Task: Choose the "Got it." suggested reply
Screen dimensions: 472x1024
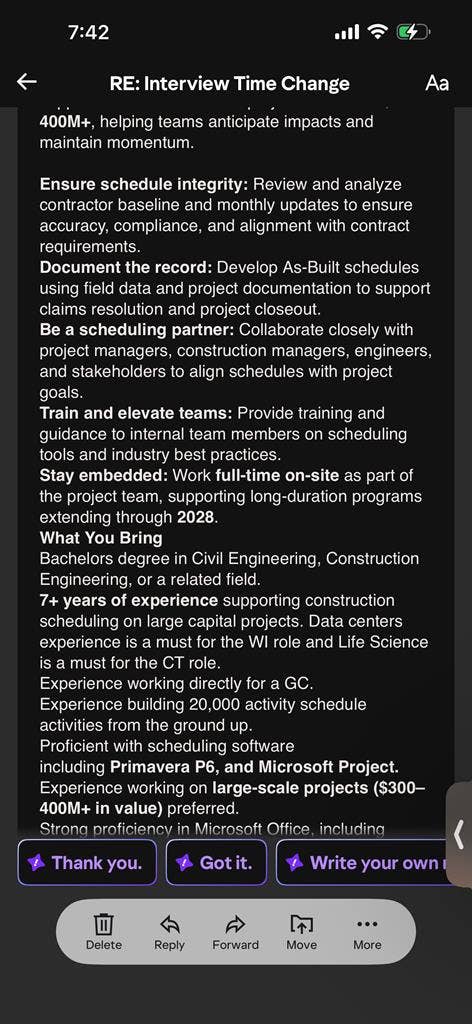Action: [x=216, y=863]
